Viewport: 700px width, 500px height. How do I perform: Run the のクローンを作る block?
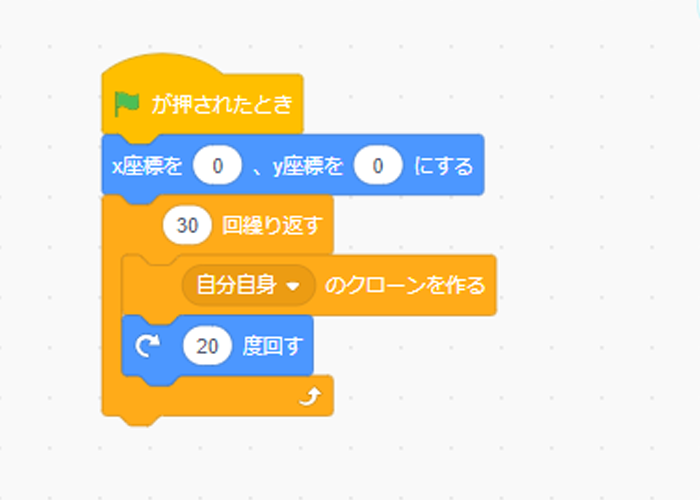(405, 287)
